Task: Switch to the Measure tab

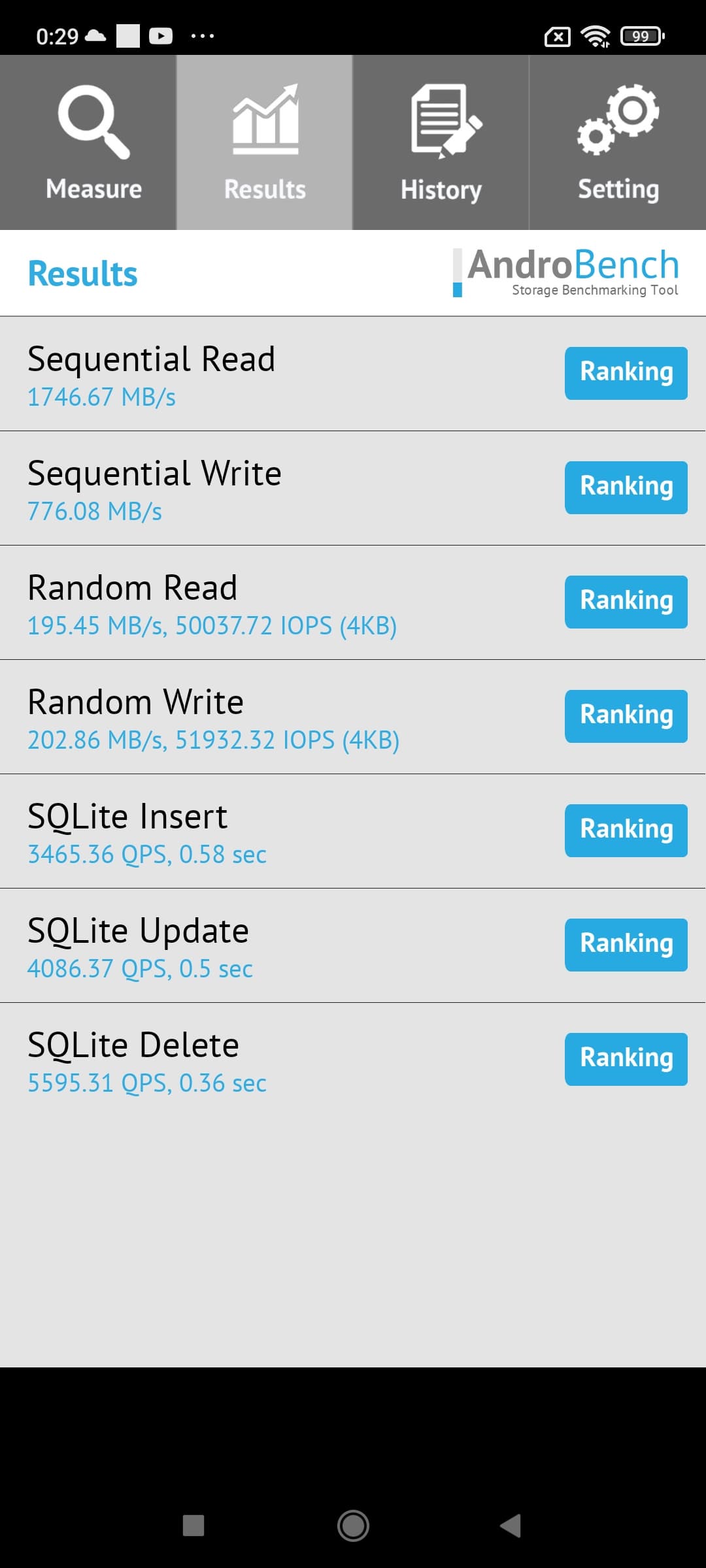Action: 88,142
